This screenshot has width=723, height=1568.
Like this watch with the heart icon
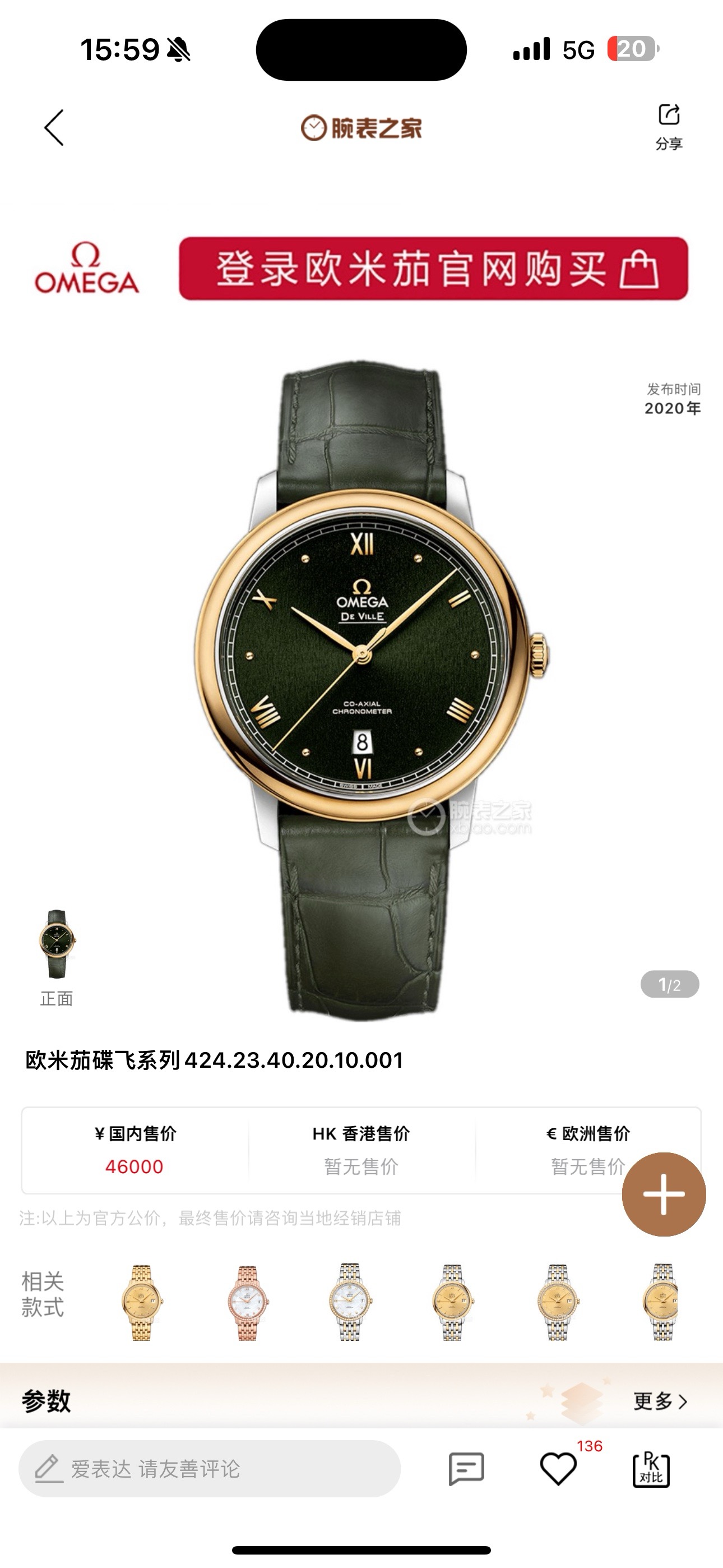tap(558, 1469)
